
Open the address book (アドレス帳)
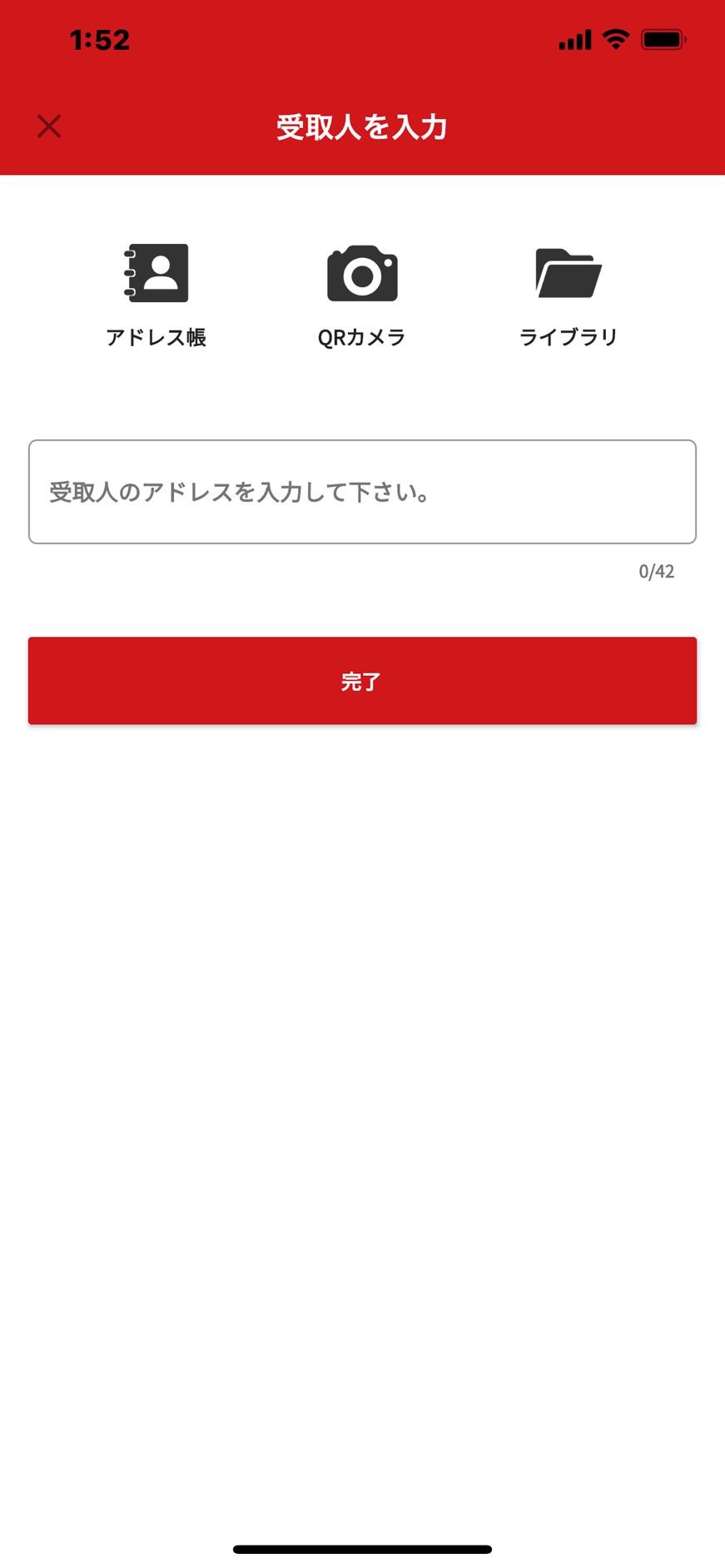click(x=156, y=293)
